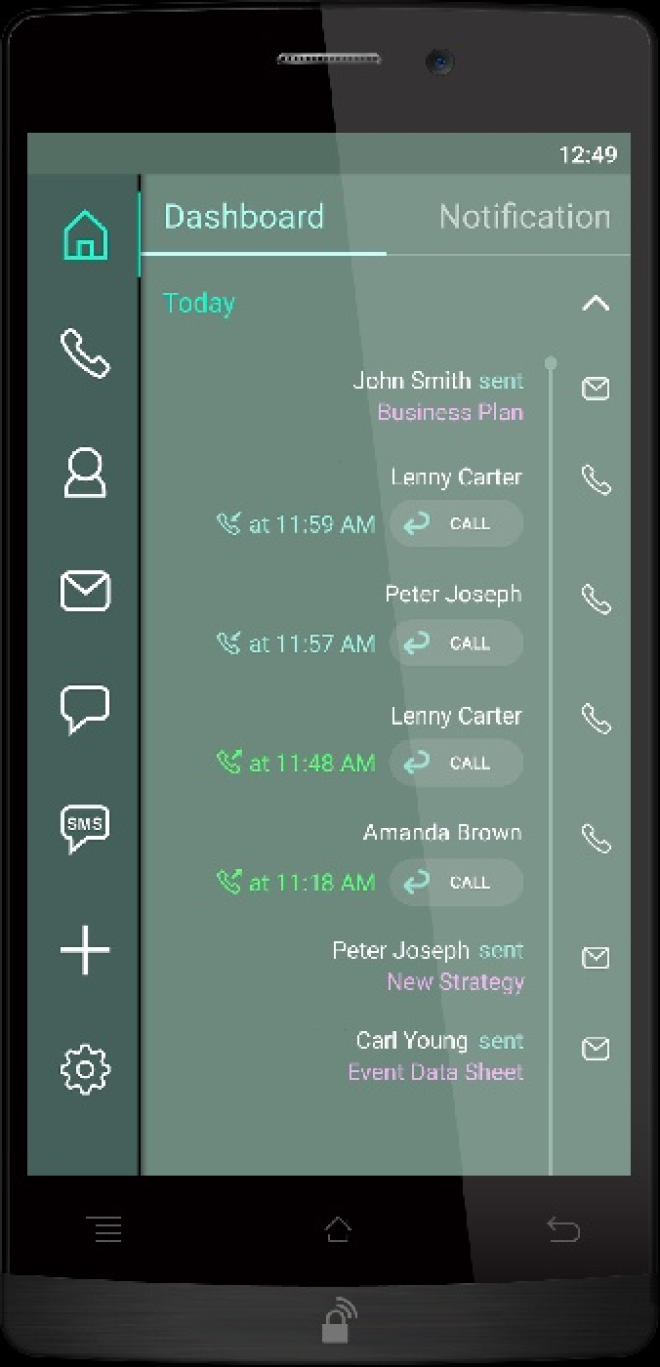Tap the plus icon to add new
The width and height of the screenshot is (660, 1367).
85,950
